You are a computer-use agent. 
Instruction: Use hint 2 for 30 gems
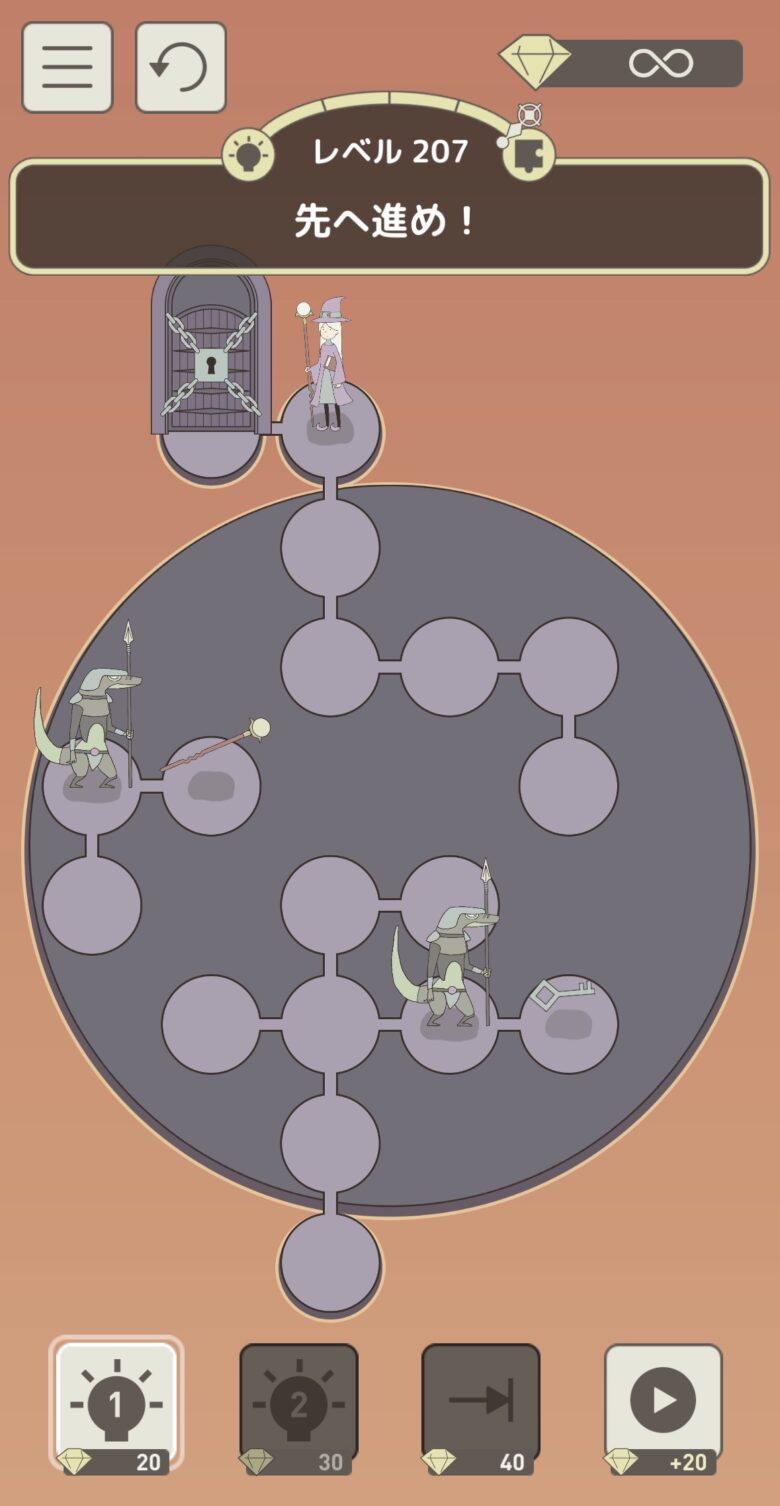[298, 1405]
